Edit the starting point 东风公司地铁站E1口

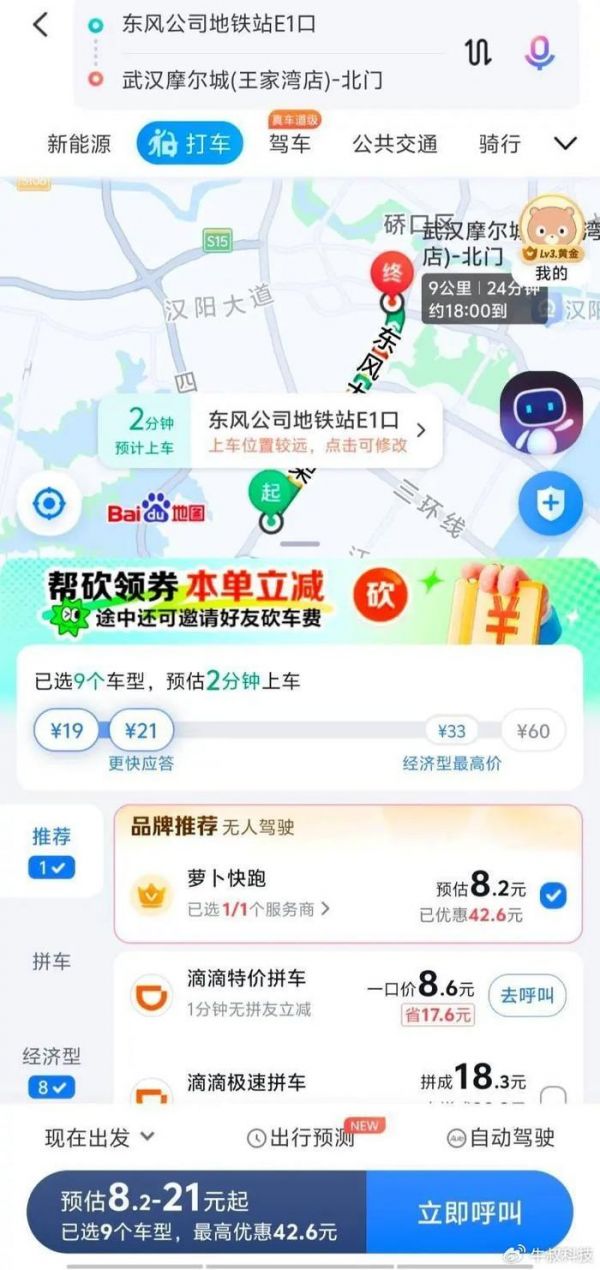(x=218, y=24)
